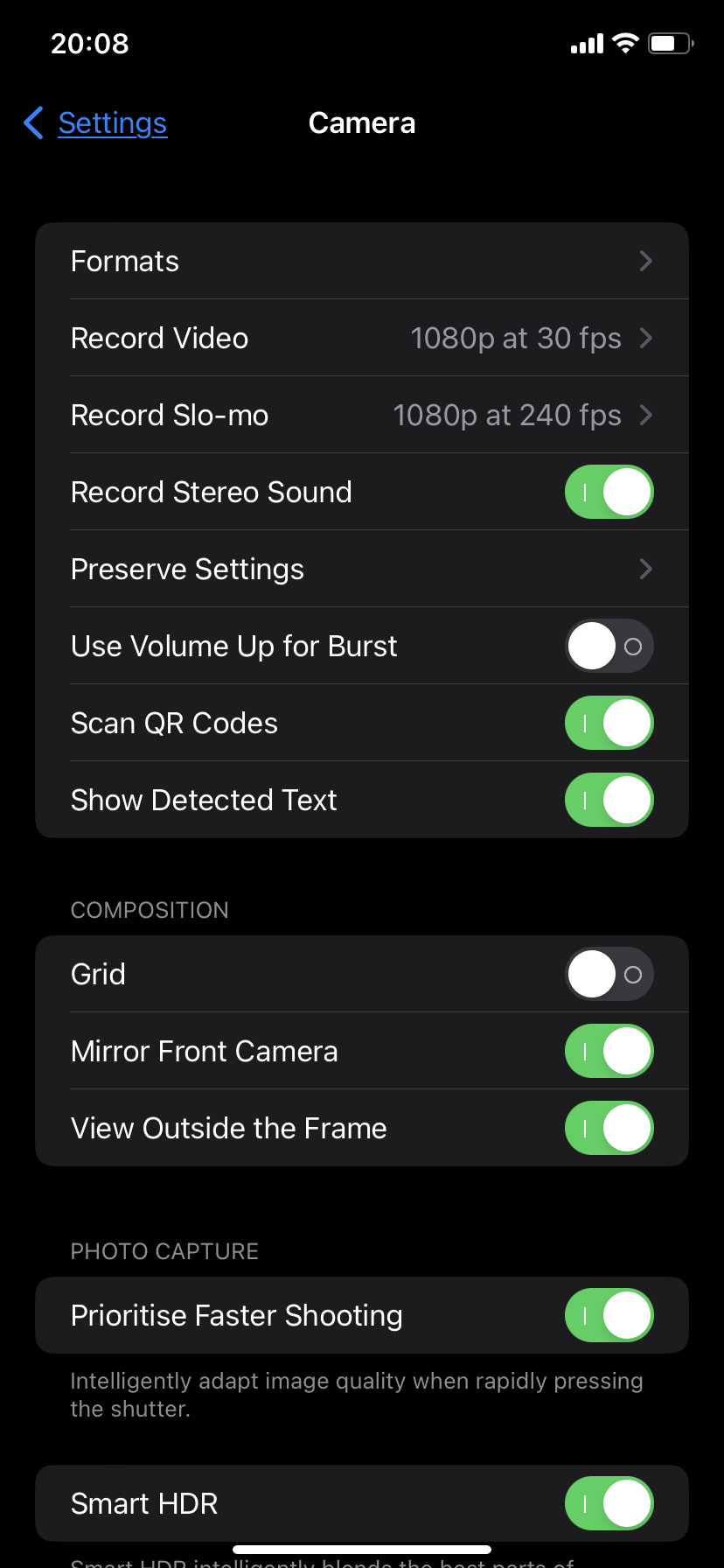Image resolution: width=724 pixels, height=1568 pixels.
Task: Open Record Video resolution settings
Action: [x=361, y=338]
